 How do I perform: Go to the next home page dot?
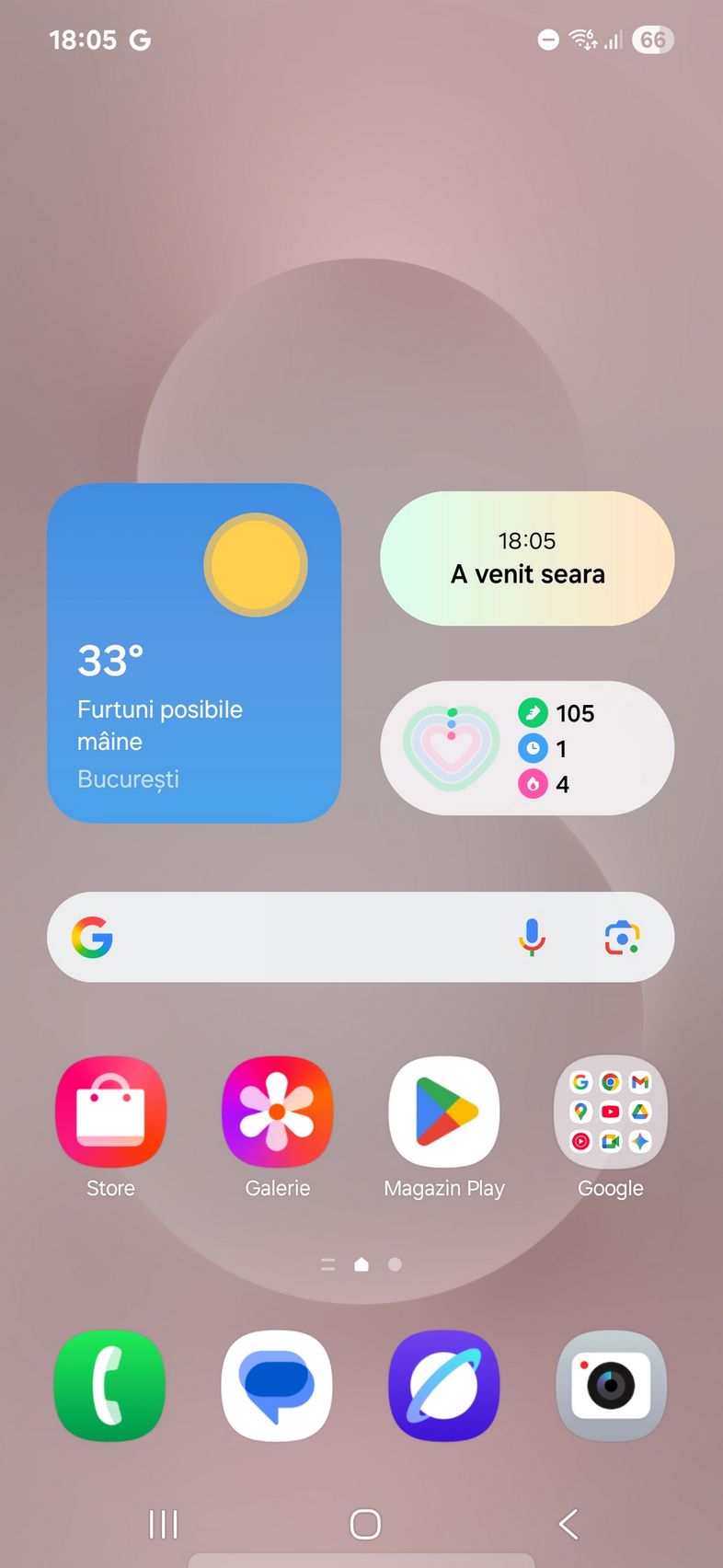395,1264
